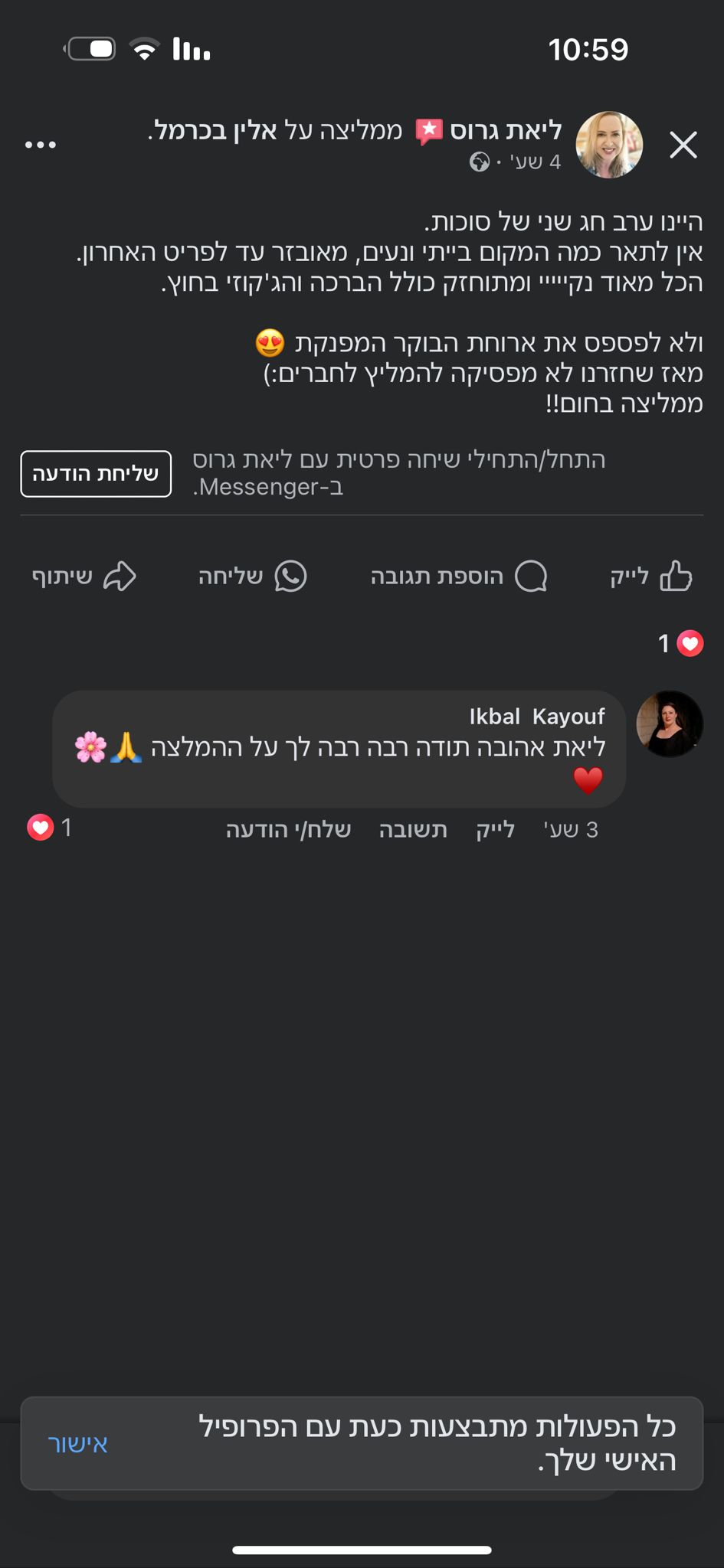This screenshot has height=1568, width=724.
Task: View reactions on Ikbal Kayouf's comment
Action: [50, 828]
